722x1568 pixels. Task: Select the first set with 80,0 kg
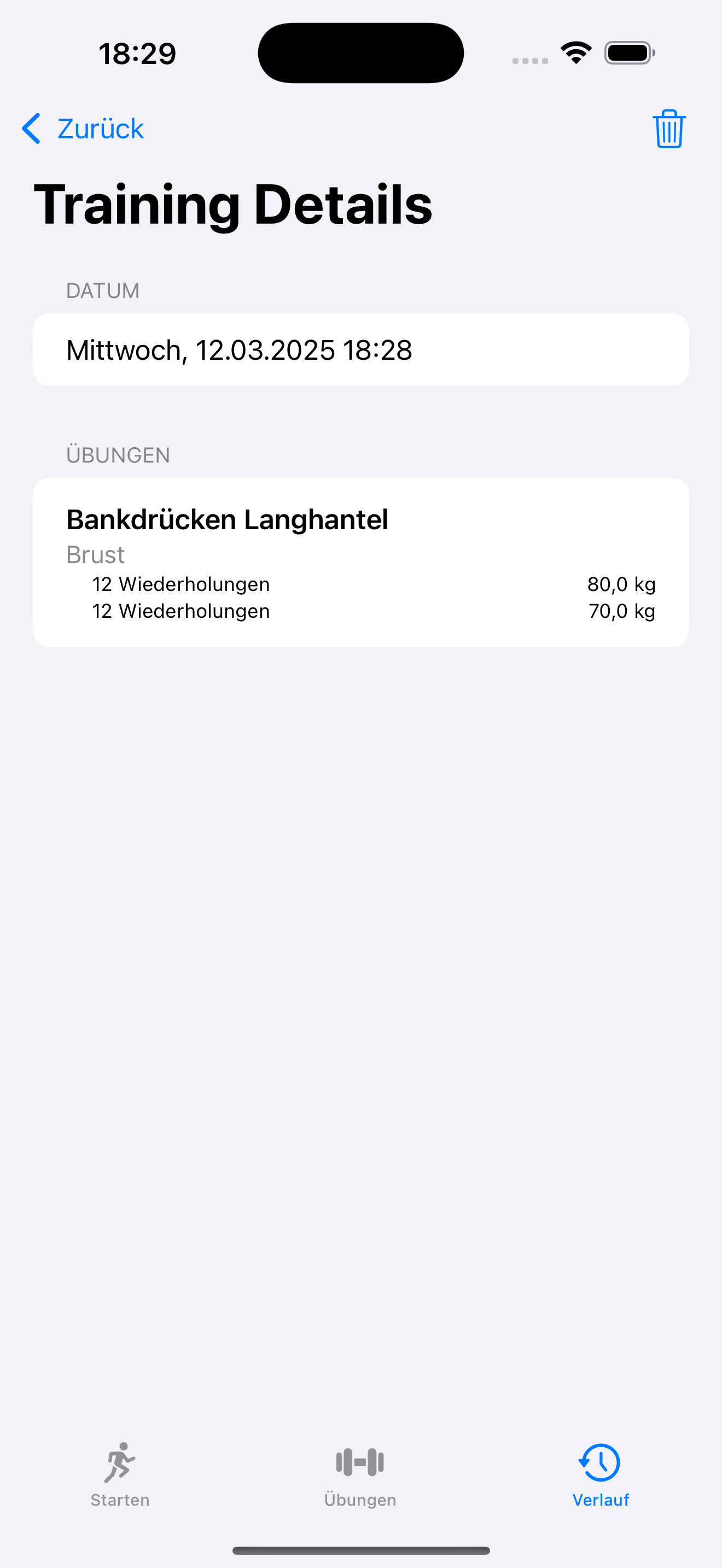(360, 584)
